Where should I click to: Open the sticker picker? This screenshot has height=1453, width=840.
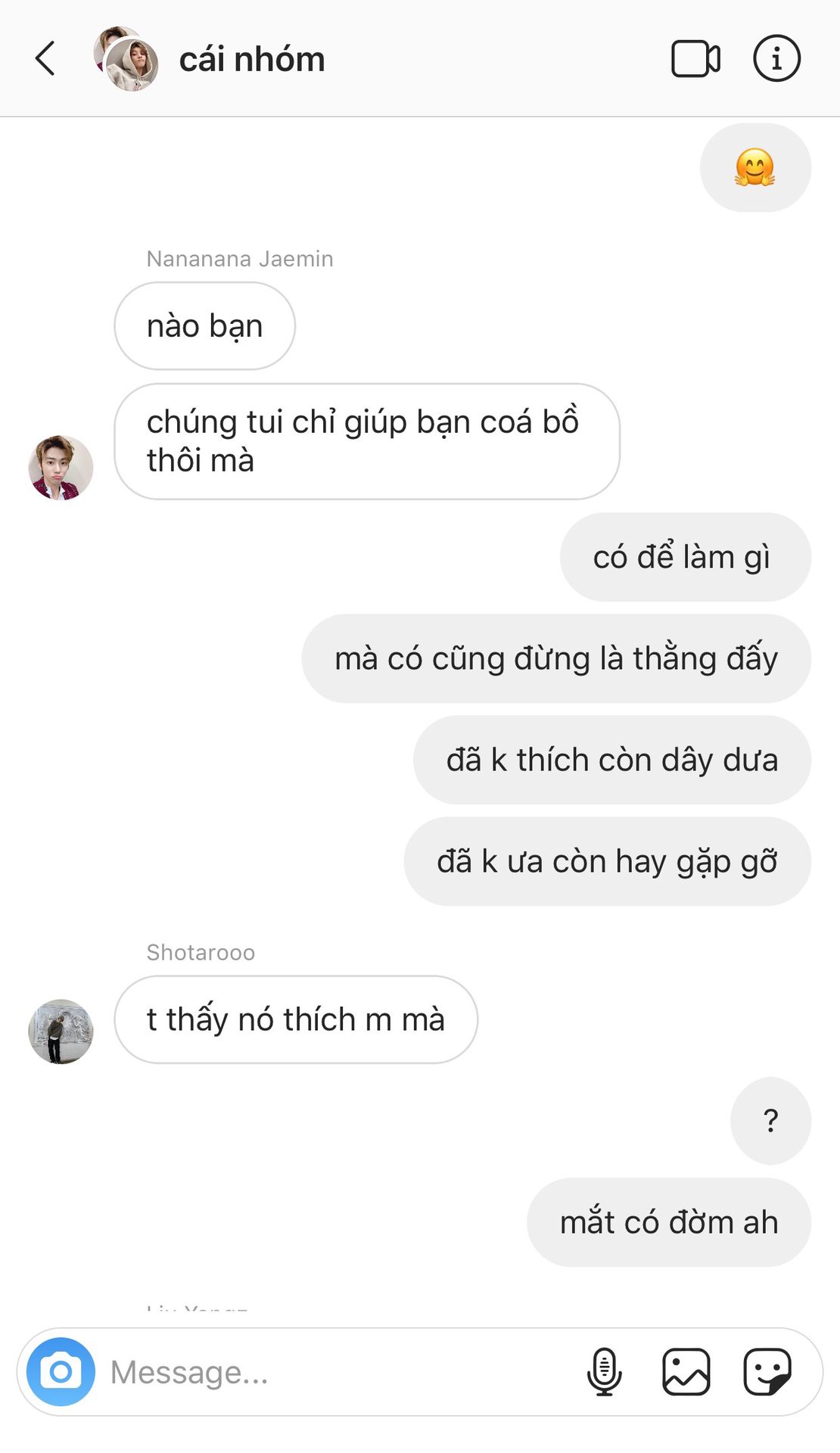pyautogui.click(x=767, y=1371)
